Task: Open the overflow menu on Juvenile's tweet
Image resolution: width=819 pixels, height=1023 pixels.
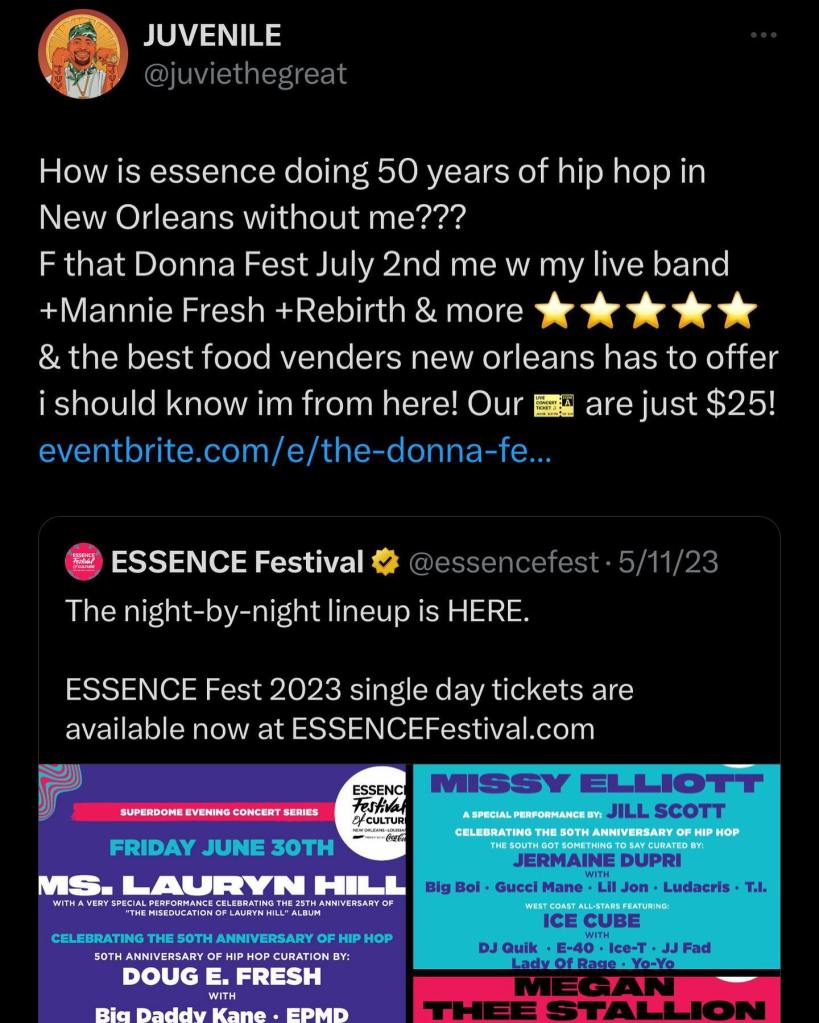Action: 763,36
